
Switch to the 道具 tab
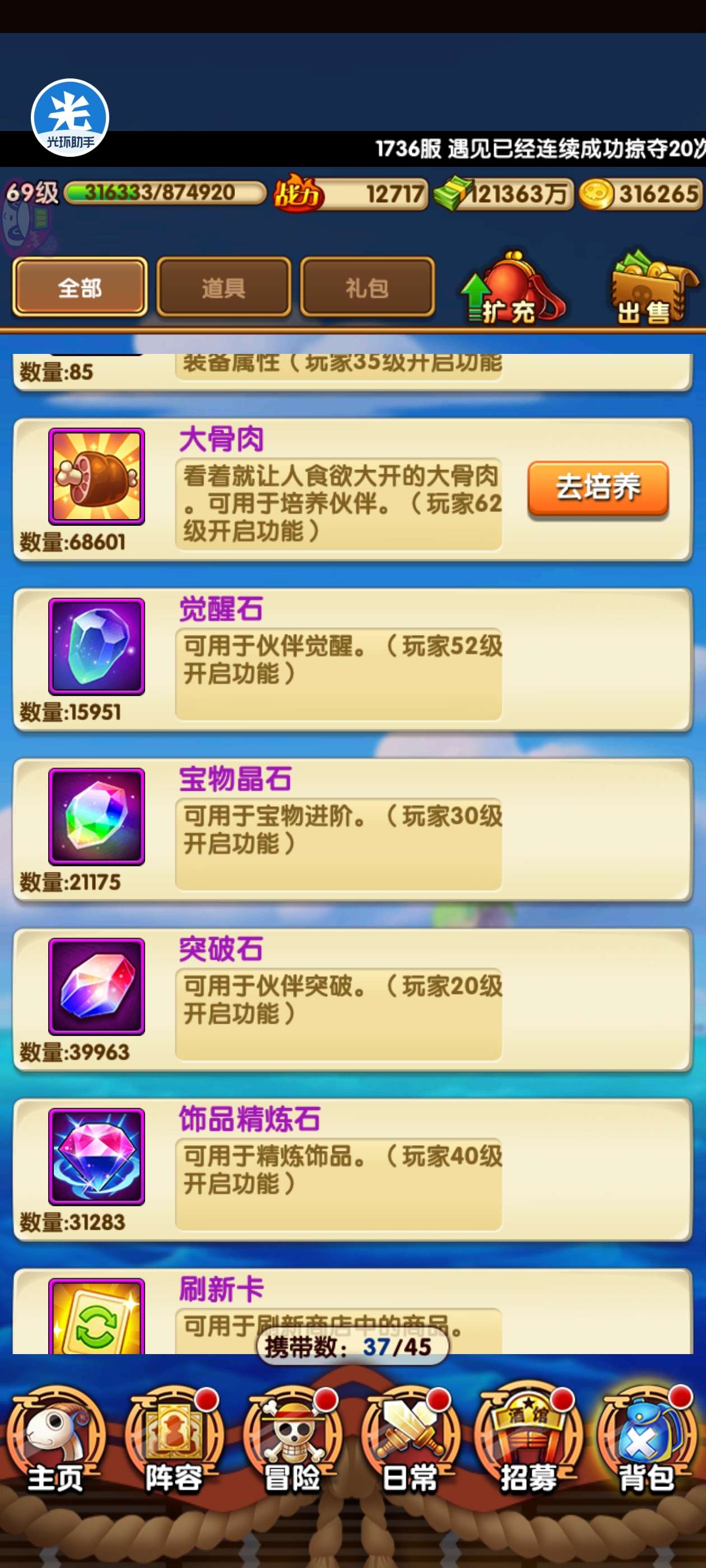[224, 287]
